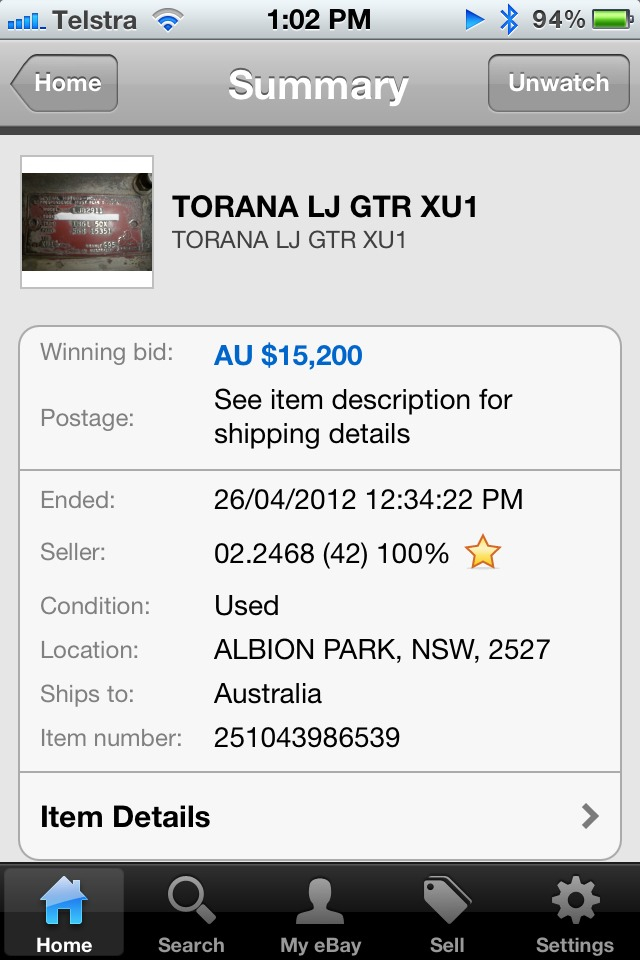Switch to the Home tab
The height and width of the screenshot is (960, 640).
(64, 912)
